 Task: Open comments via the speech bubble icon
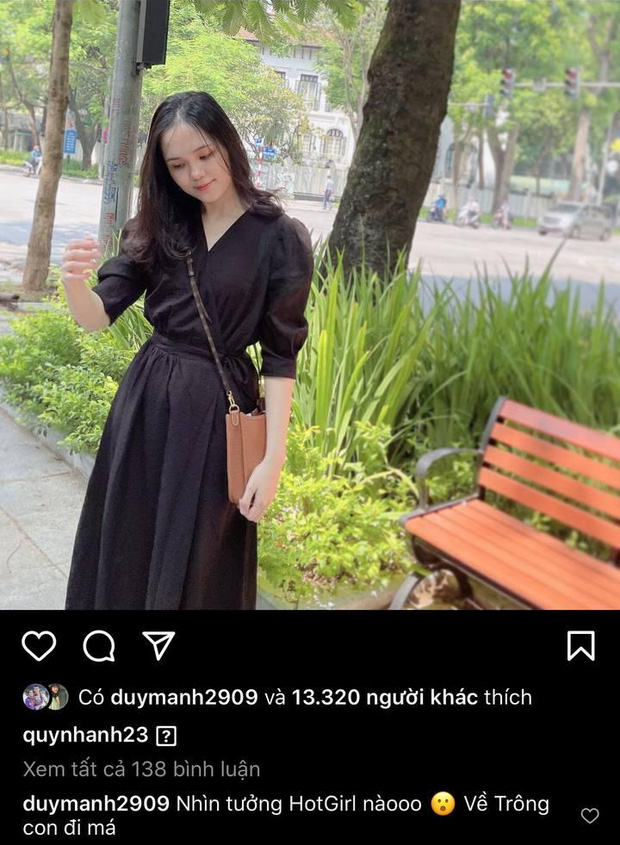click(99, 646)
